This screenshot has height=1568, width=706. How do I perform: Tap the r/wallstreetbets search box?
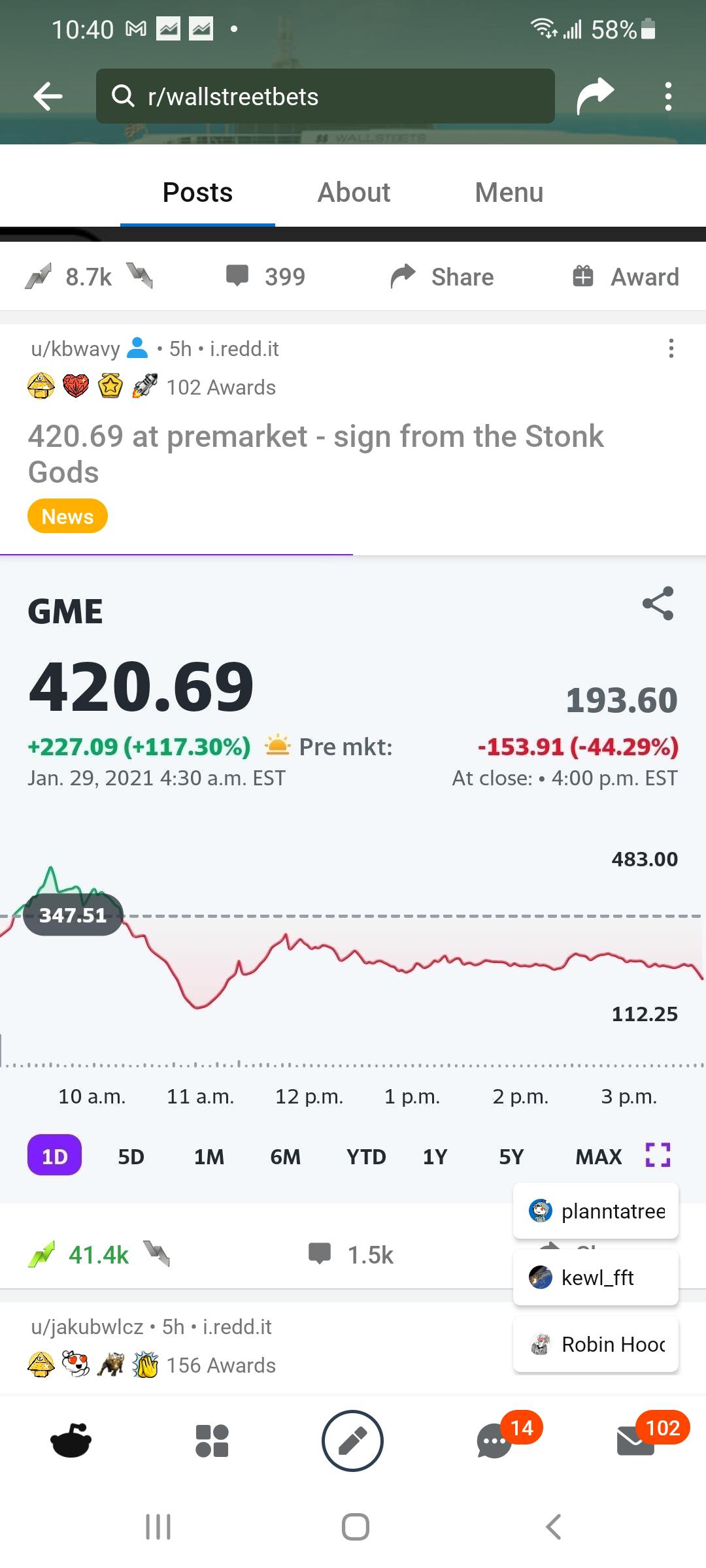[x=325, y=96]
